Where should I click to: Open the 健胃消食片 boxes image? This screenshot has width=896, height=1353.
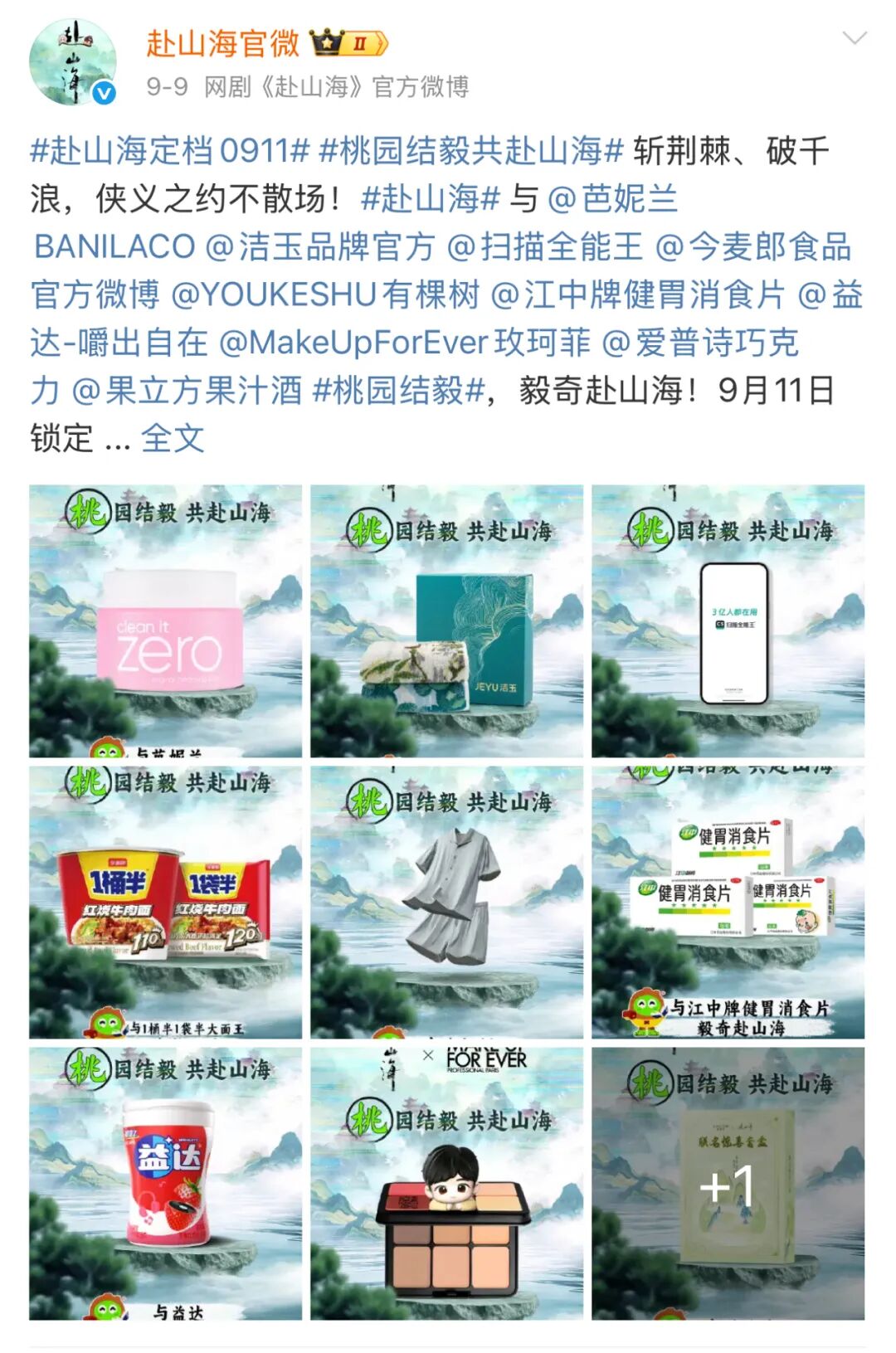click(x=728, y=902)
